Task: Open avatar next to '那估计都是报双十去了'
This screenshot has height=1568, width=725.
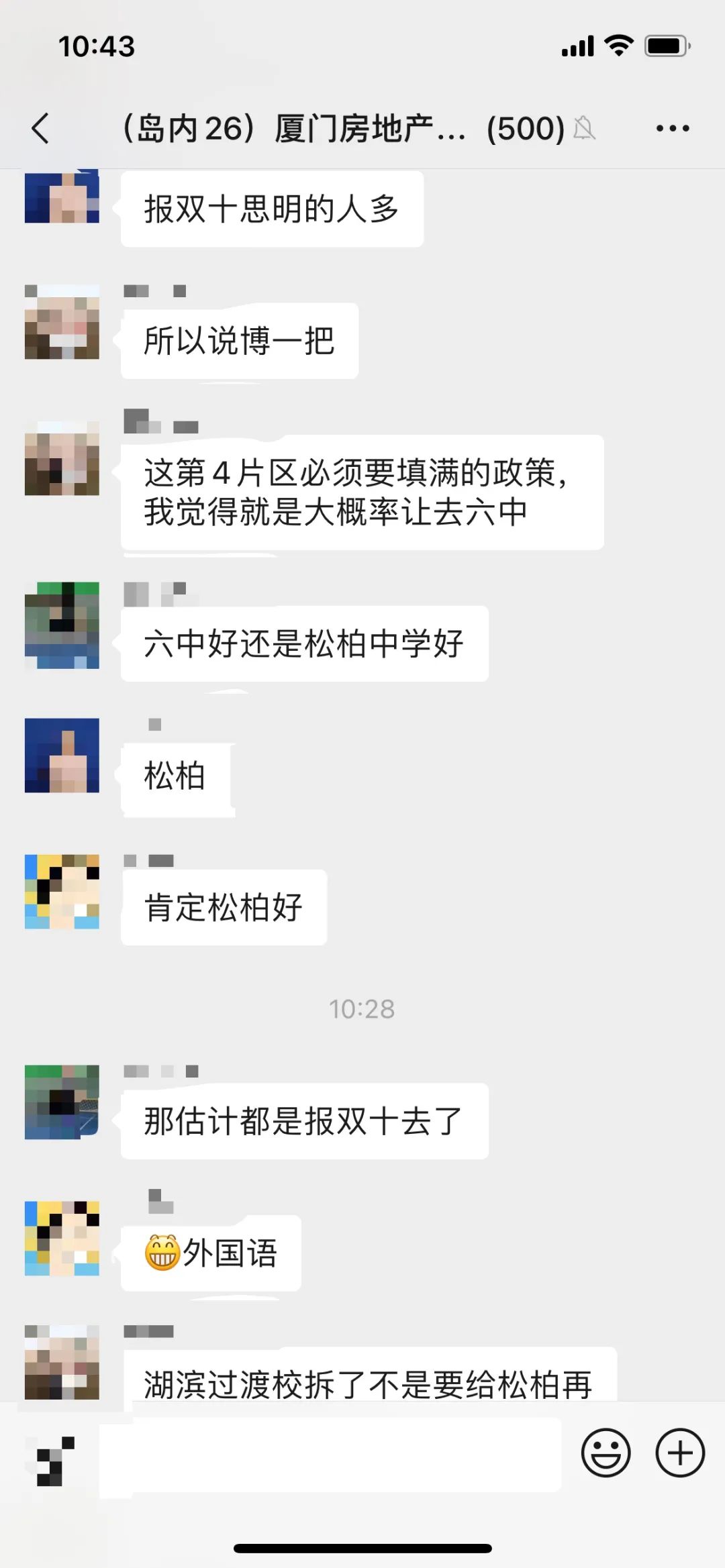Action: tap(62, 1102)
